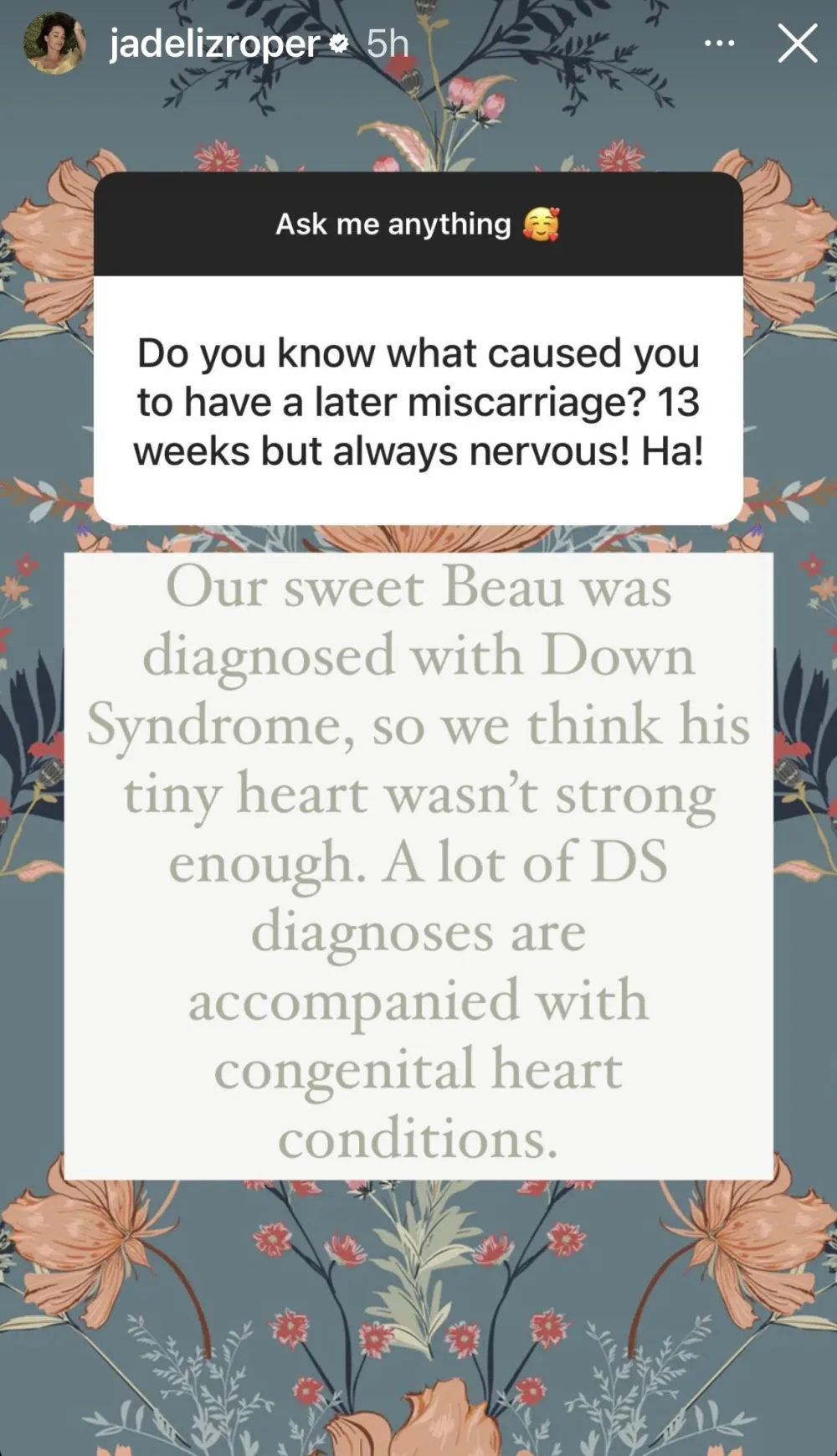
Task: Close the story viewer
Action: [797, 44]
